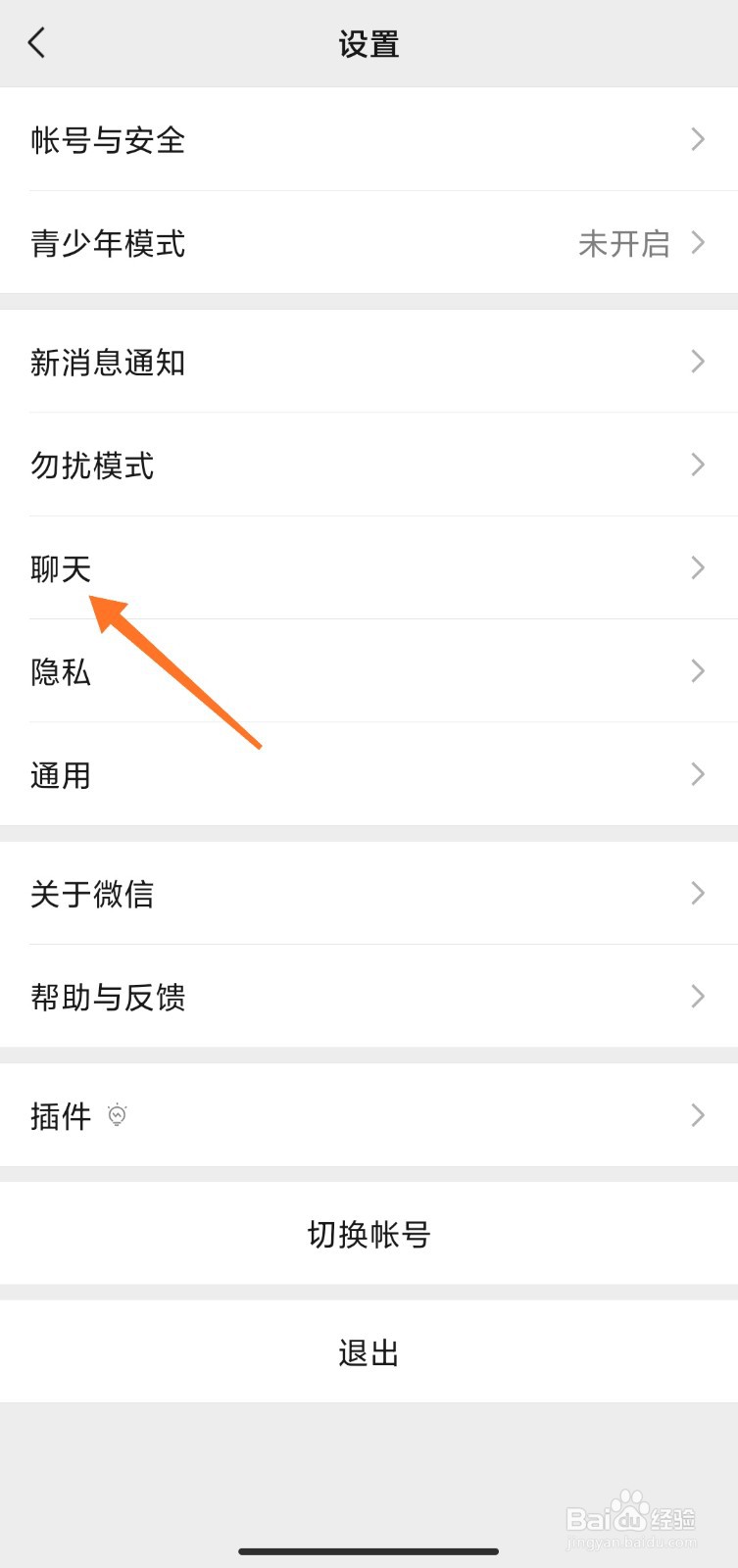738x1568 pixels.
Task: Open the 聊天 chat settings indicated by arrow
Action: point(61,567)
